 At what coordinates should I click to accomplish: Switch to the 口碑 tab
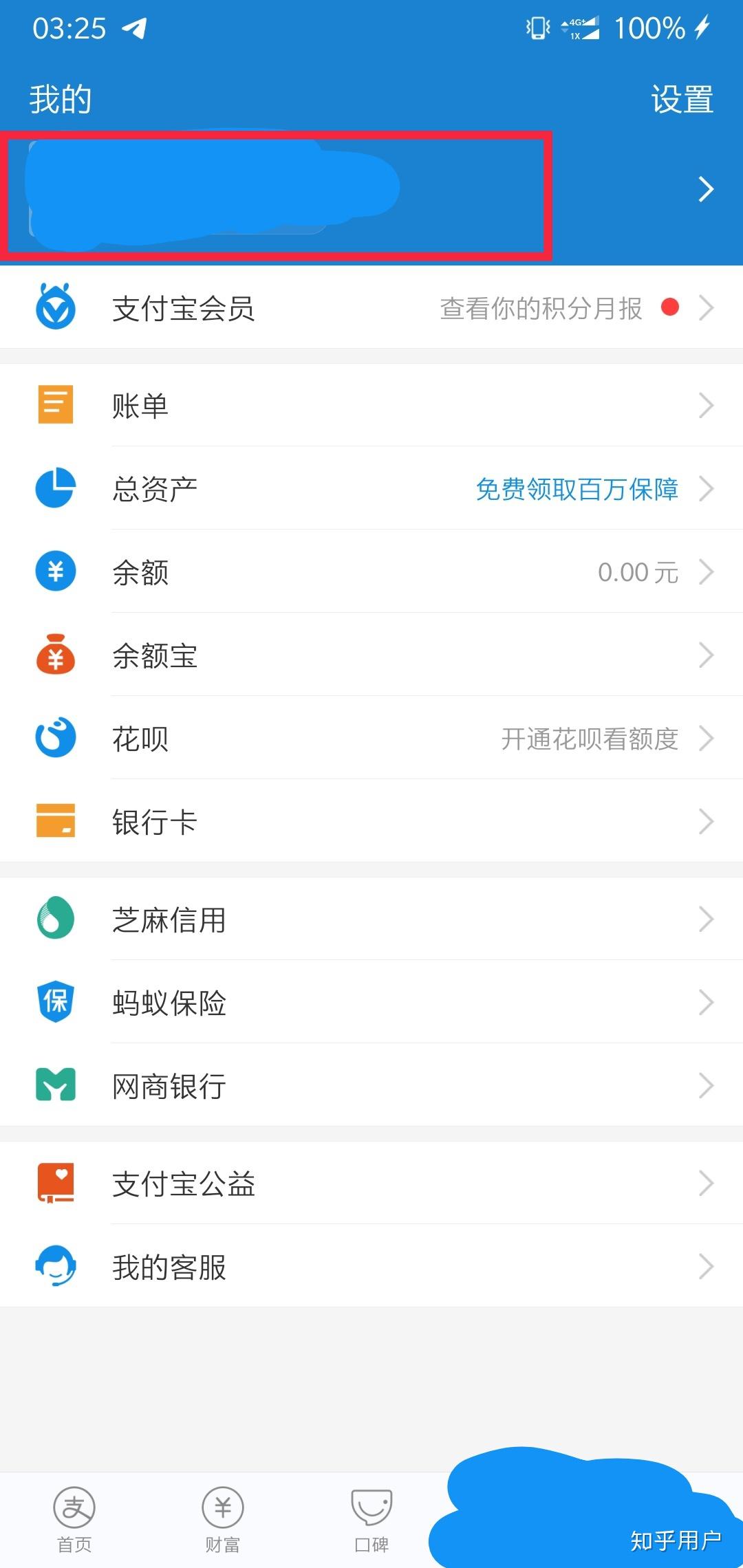(x=371, y=1520)
